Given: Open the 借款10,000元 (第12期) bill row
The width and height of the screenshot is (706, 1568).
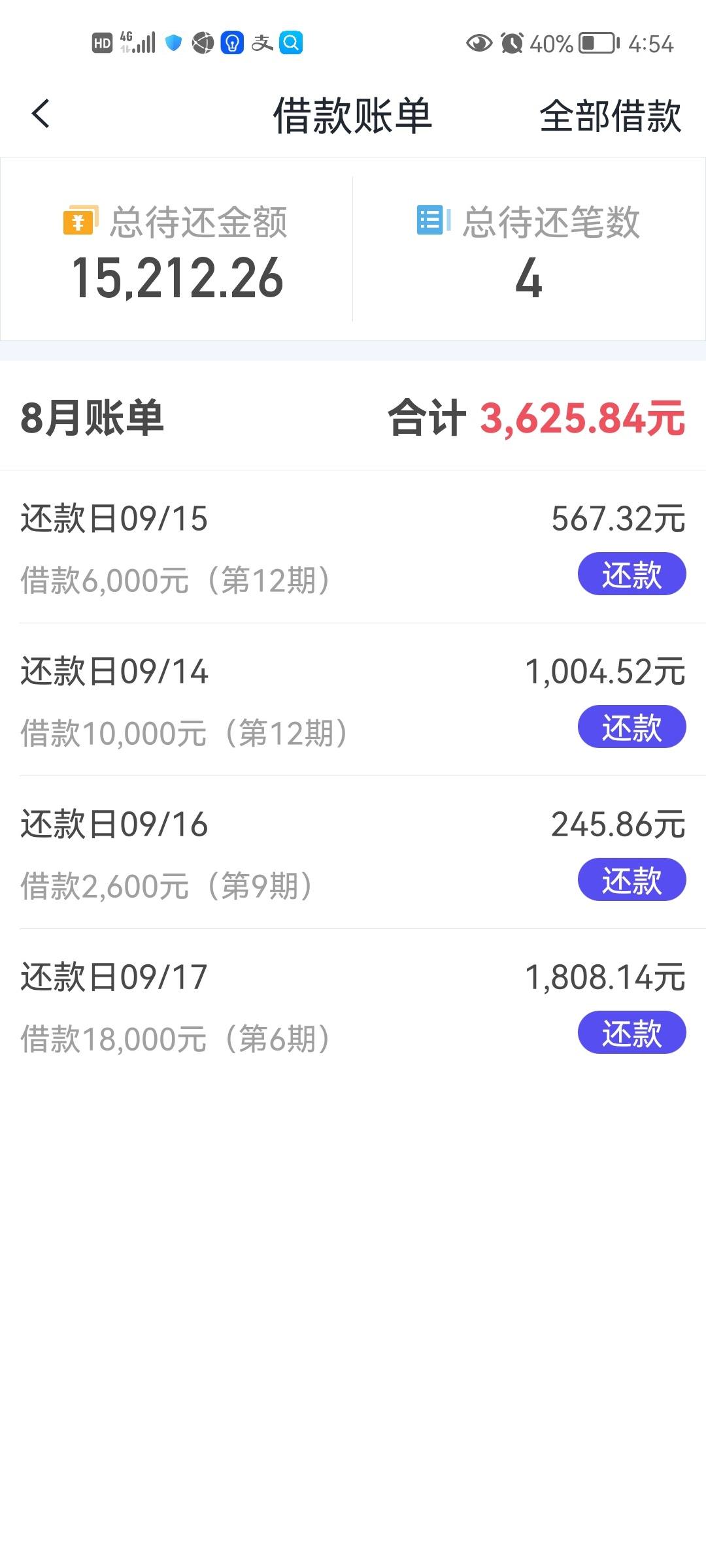Looking at the screenshot, I should (x=353, y=700).
